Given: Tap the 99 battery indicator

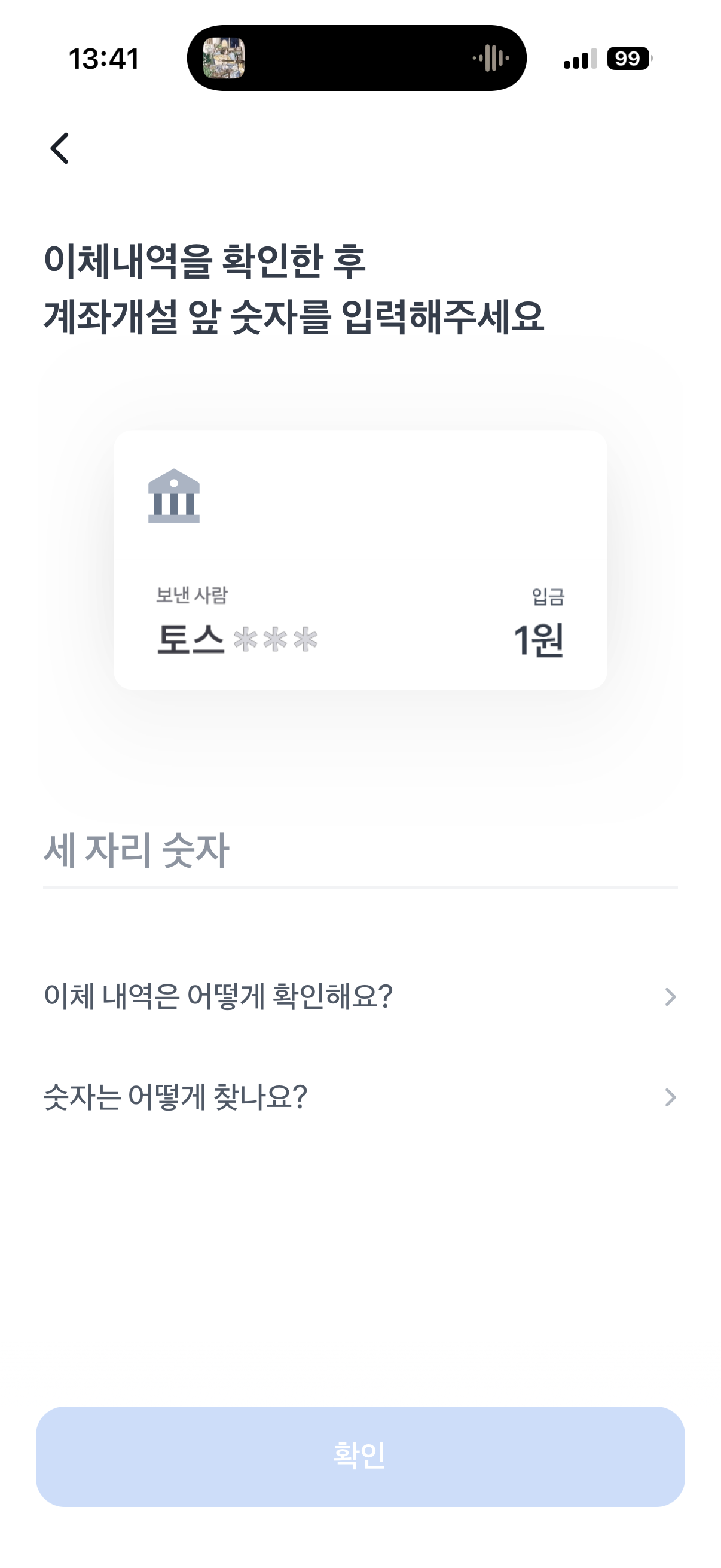Looking at the screenshot, I should [x=627, y=58].
